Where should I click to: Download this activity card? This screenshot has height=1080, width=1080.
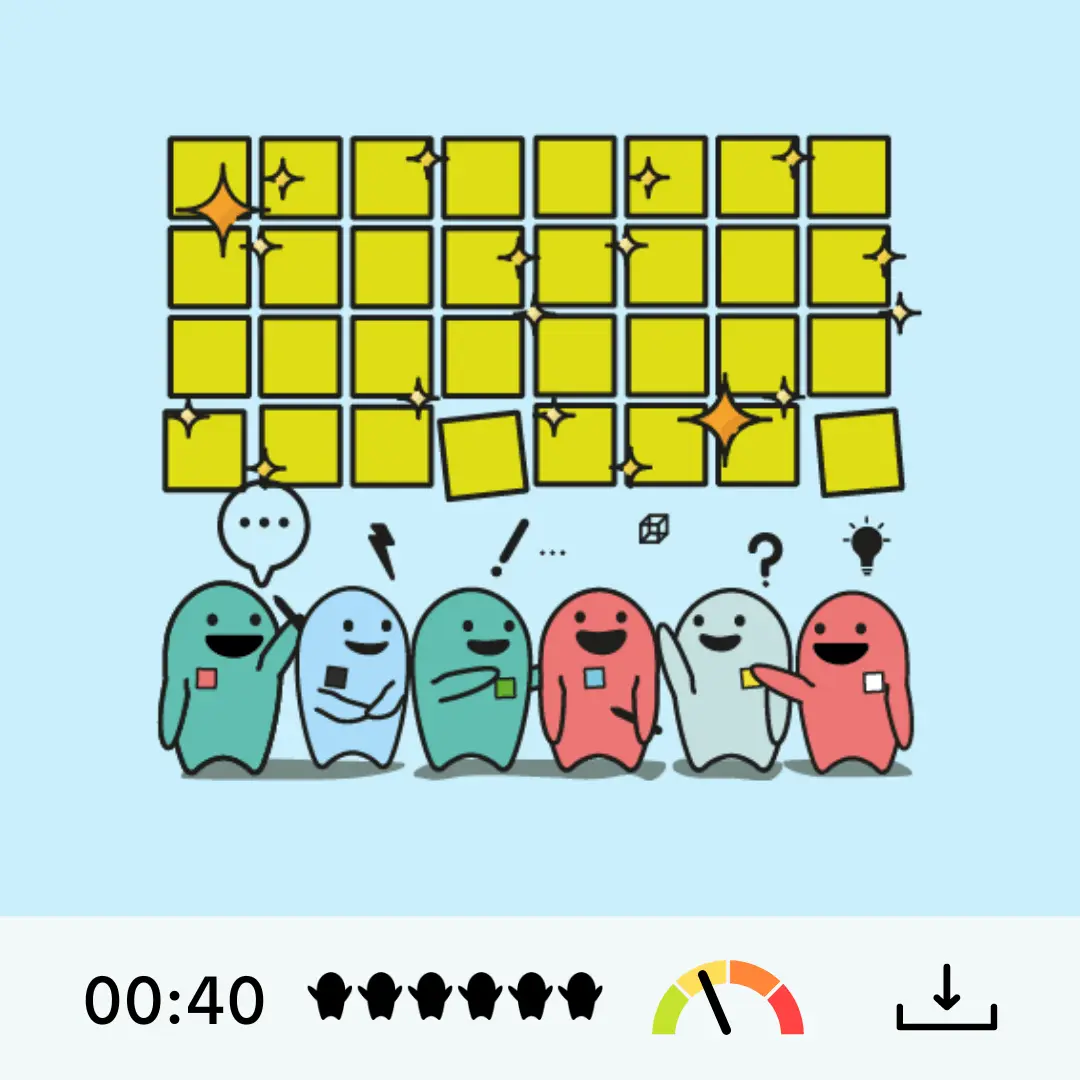pos(946,999)
